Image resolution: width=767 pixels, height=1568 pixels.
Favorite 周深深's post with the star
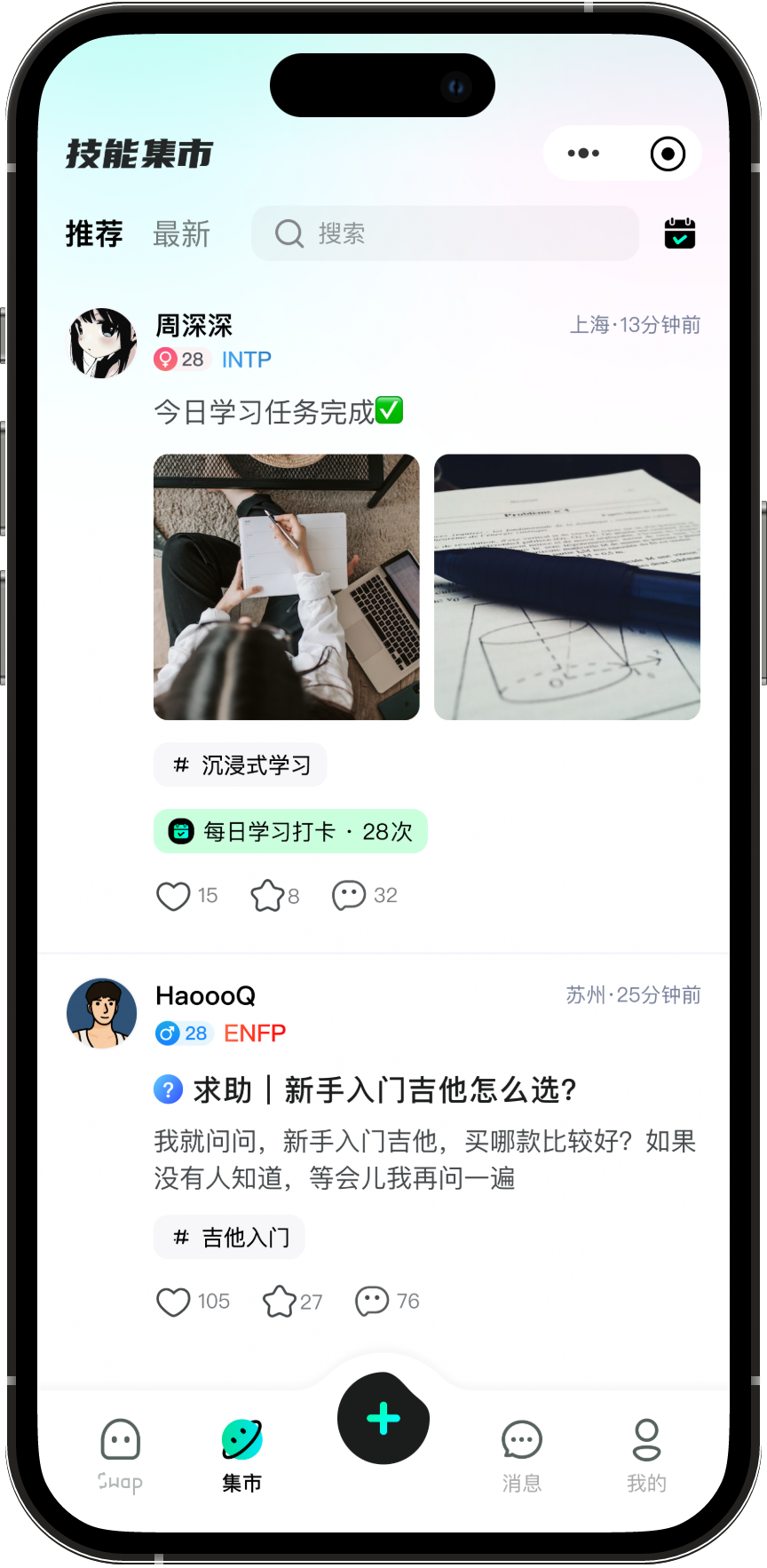tap(267, 896)
